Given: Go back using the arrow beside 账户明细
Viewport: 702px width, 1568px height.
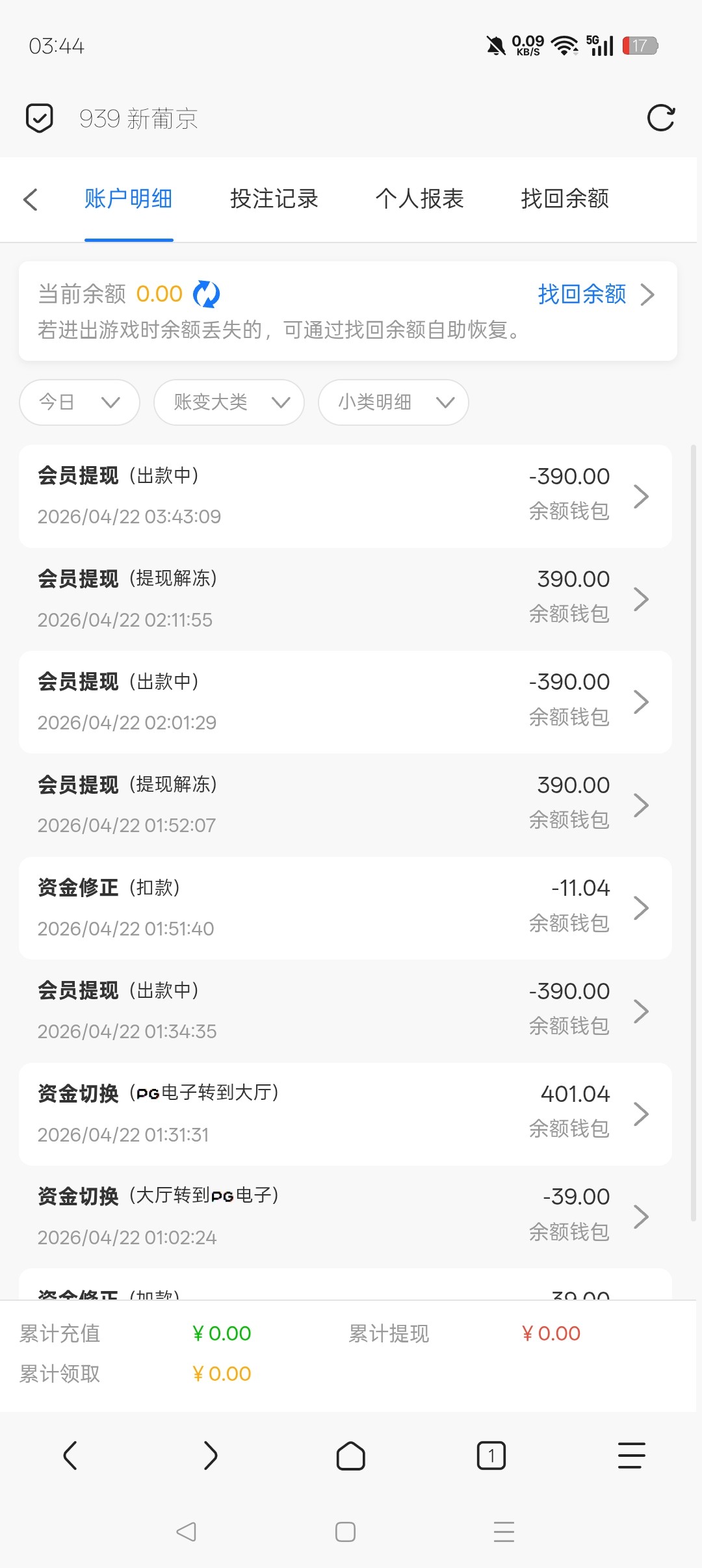Looking at the screenshot, I should tap(31, 199).
